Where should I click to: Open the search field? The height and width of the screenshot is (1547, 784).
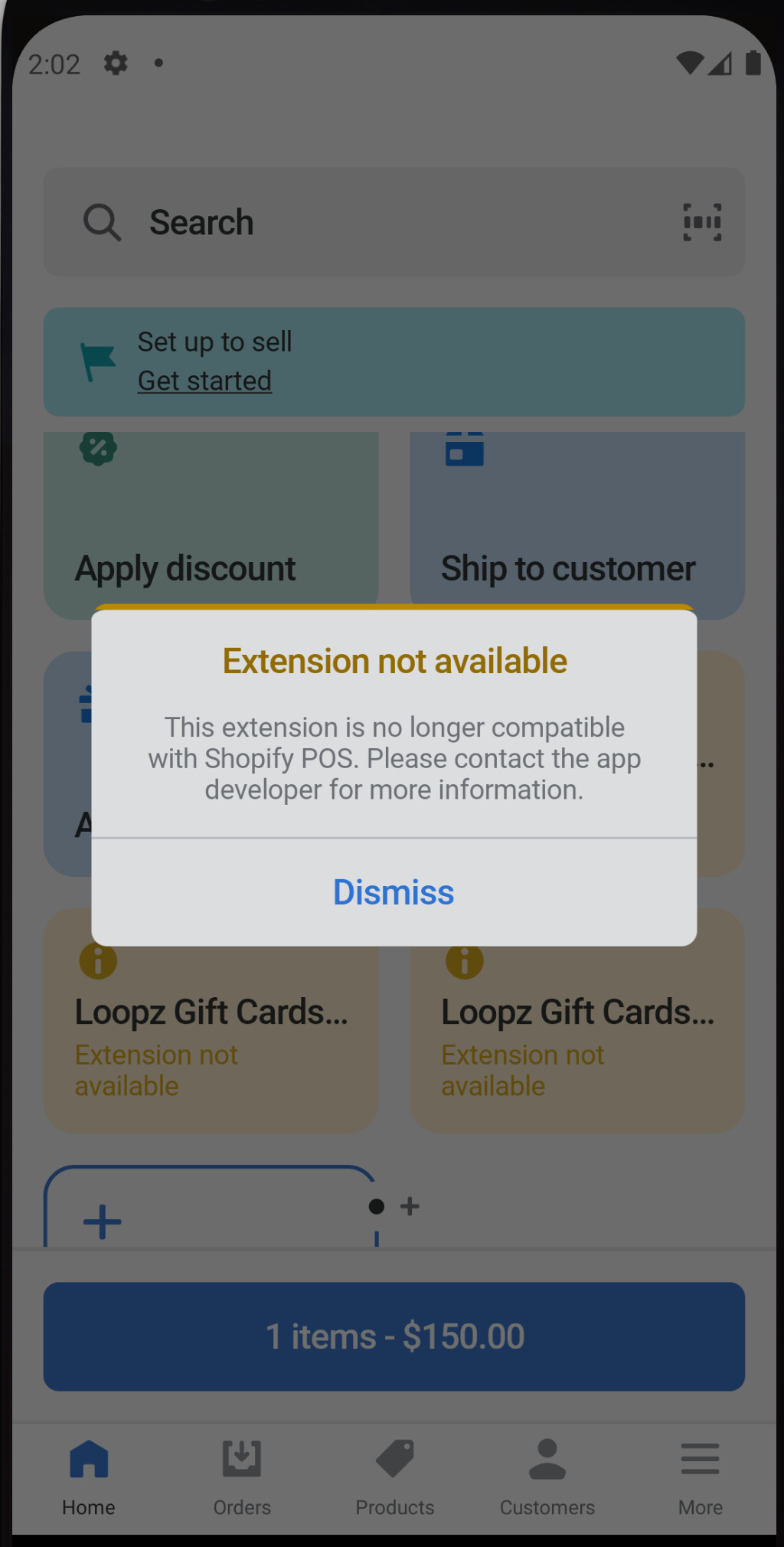(x=367, y=223)
